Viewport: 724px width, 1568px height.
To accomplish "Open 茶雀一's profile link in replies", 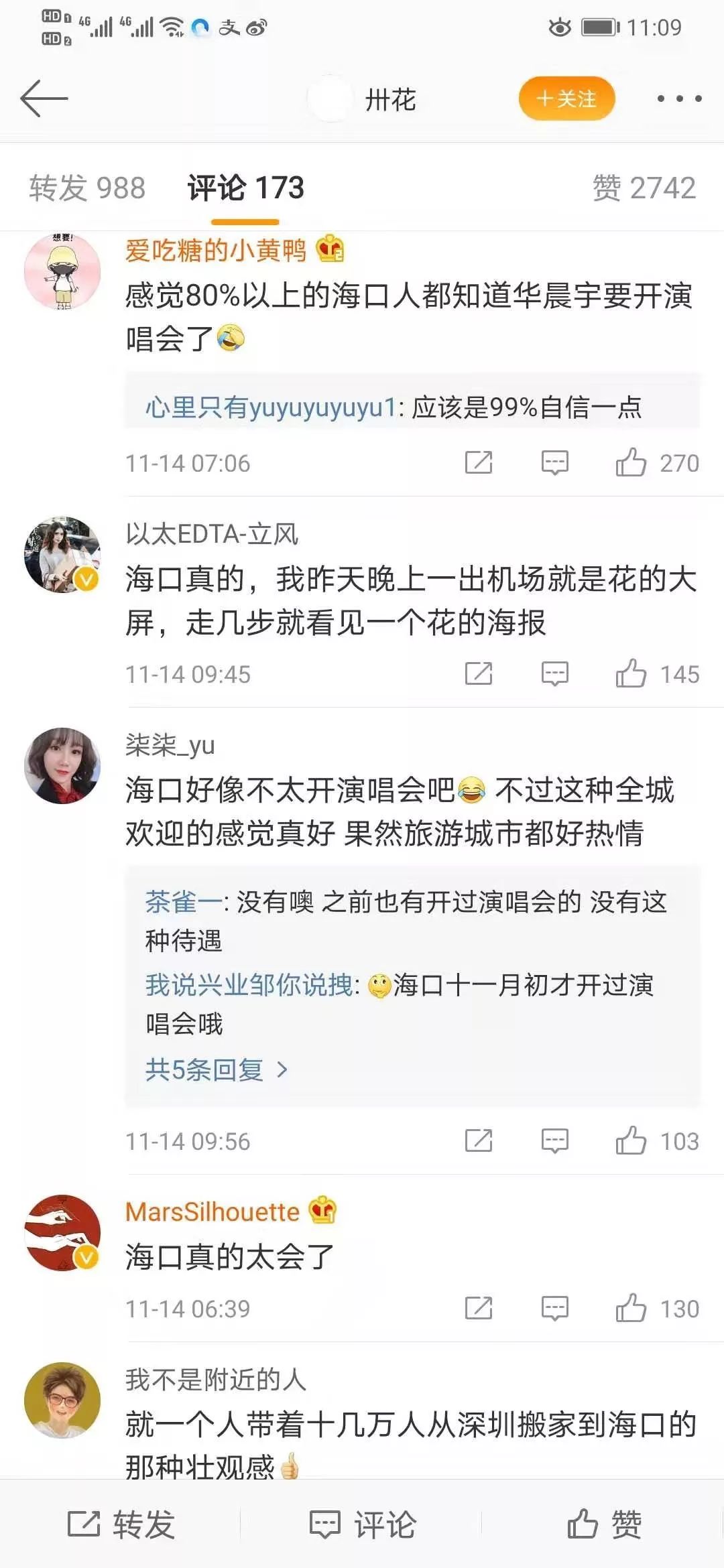I will pos(183,902).
